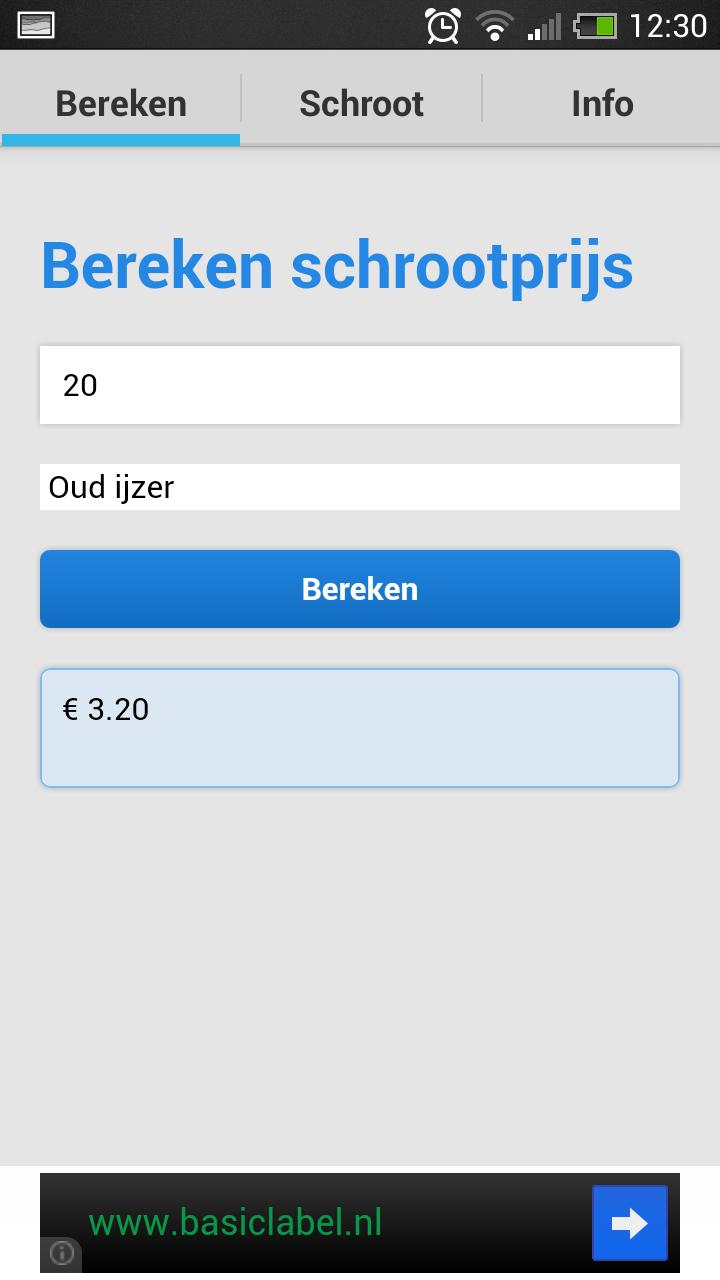Open the www.basiclabel.nl link
The image size is (720, 1280).
235,1222
